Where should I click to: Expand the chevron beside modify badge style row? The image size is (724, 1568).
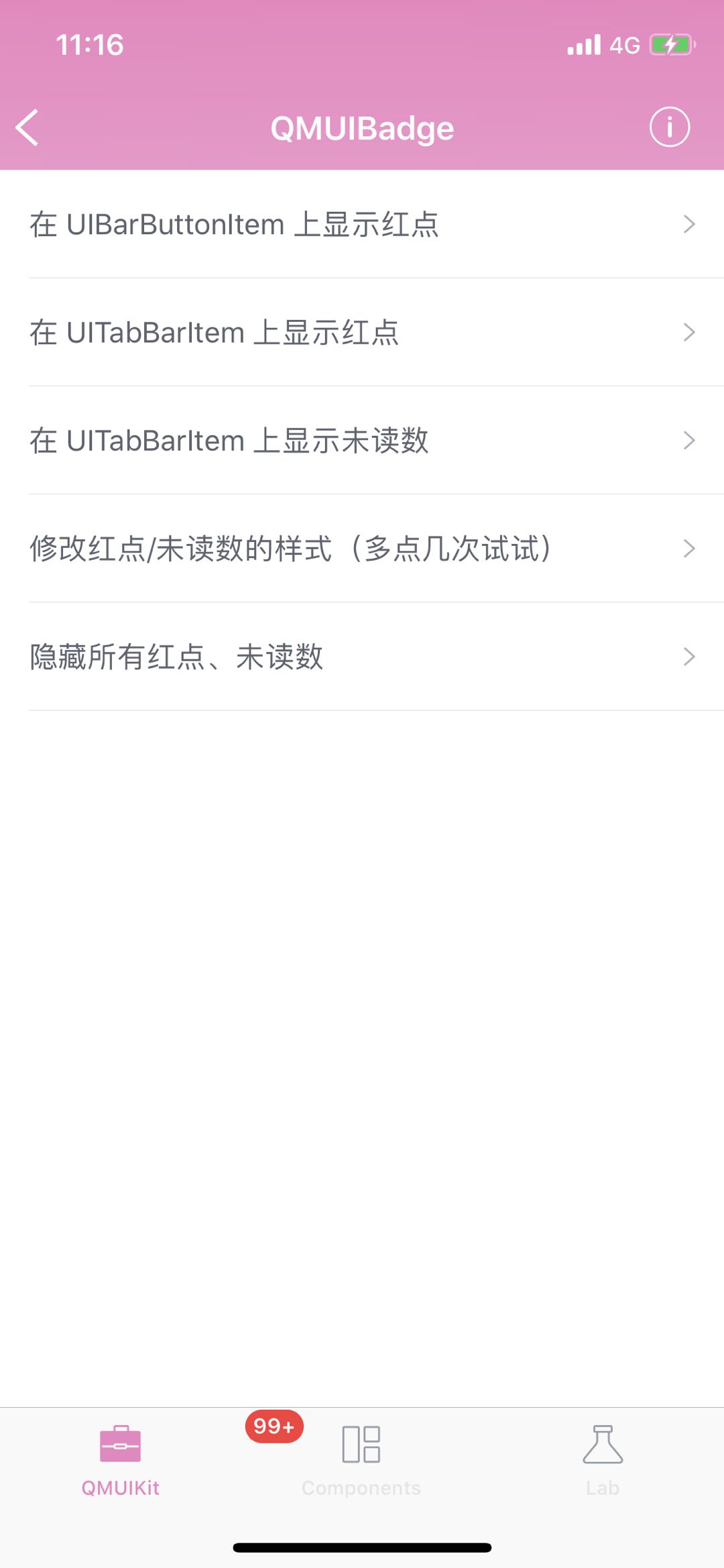coord(689,548)
